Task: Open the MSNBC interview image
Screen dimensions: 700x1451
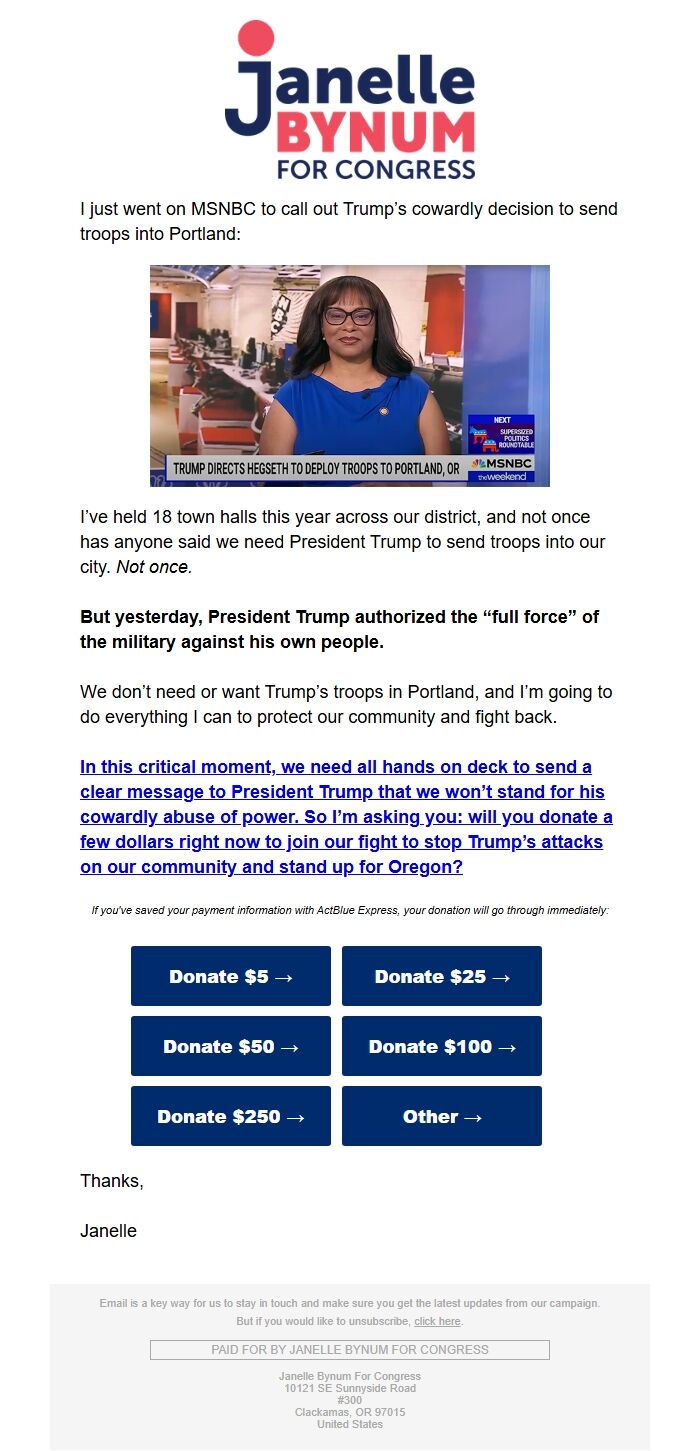Action: click(x=349, y=376)
